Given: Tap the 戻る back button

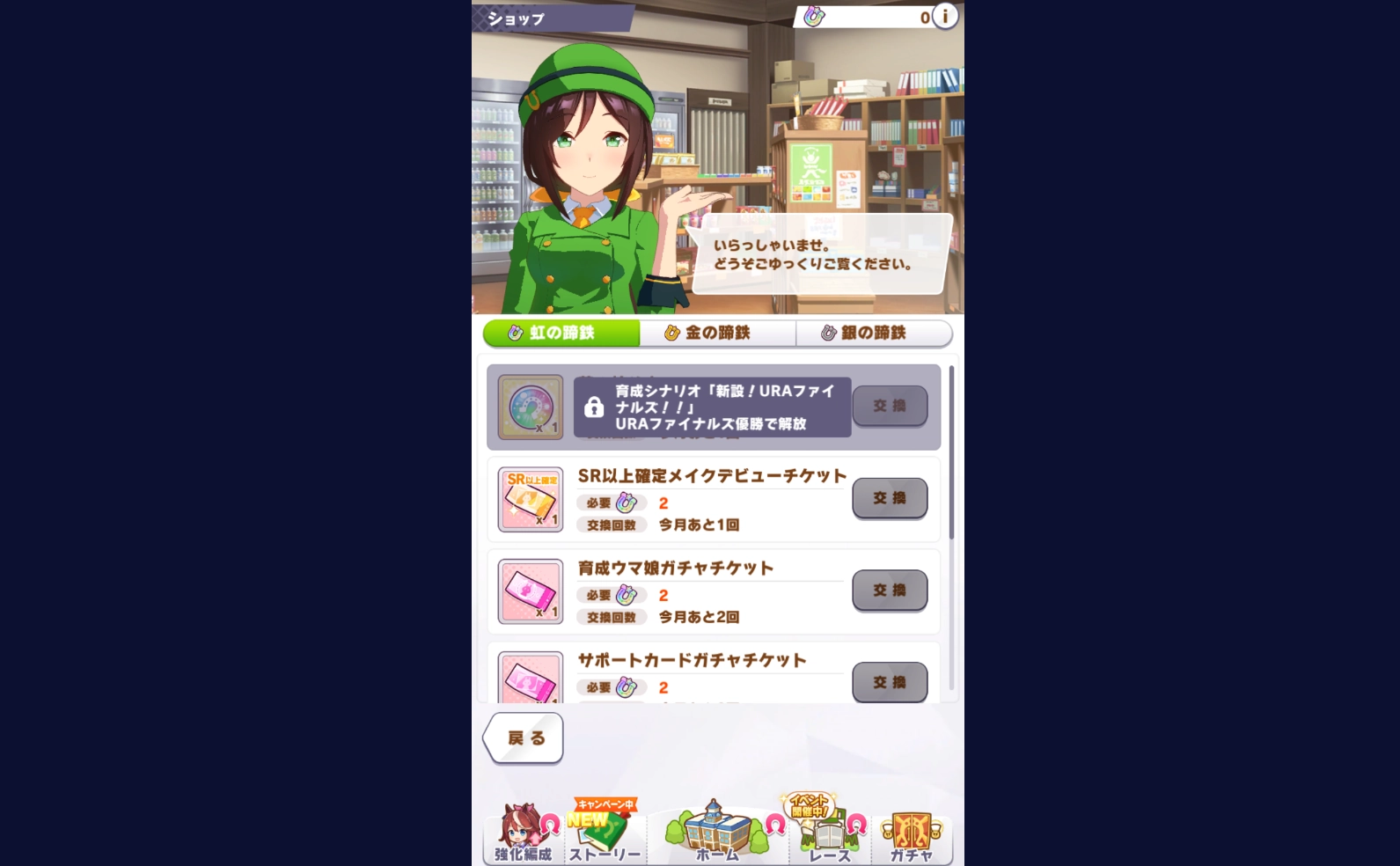Looking at the screenshot, I should [524, 738].
